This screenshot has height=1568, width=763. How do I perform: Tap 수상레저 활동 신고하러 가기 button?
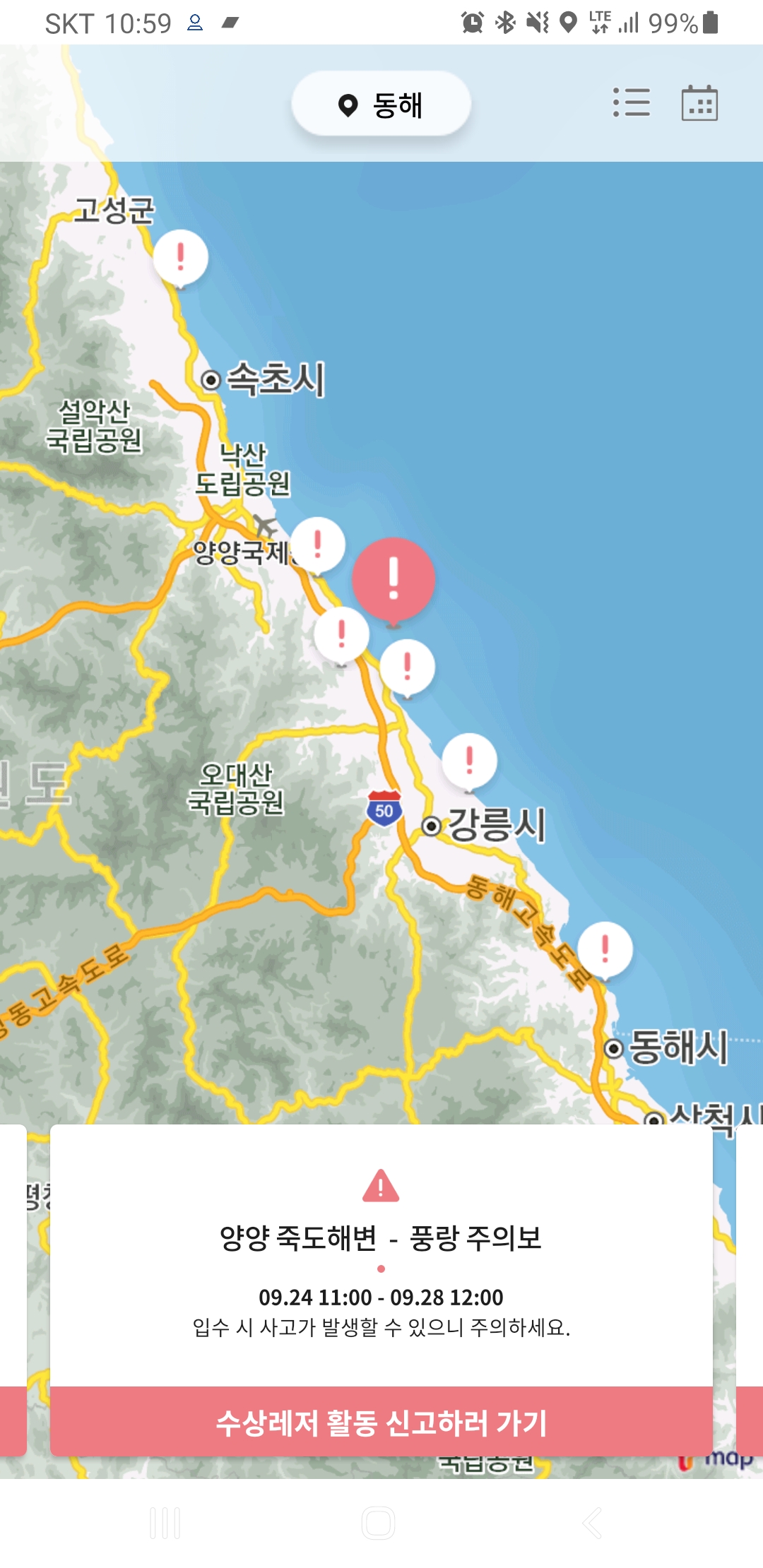click(381, 1422)
